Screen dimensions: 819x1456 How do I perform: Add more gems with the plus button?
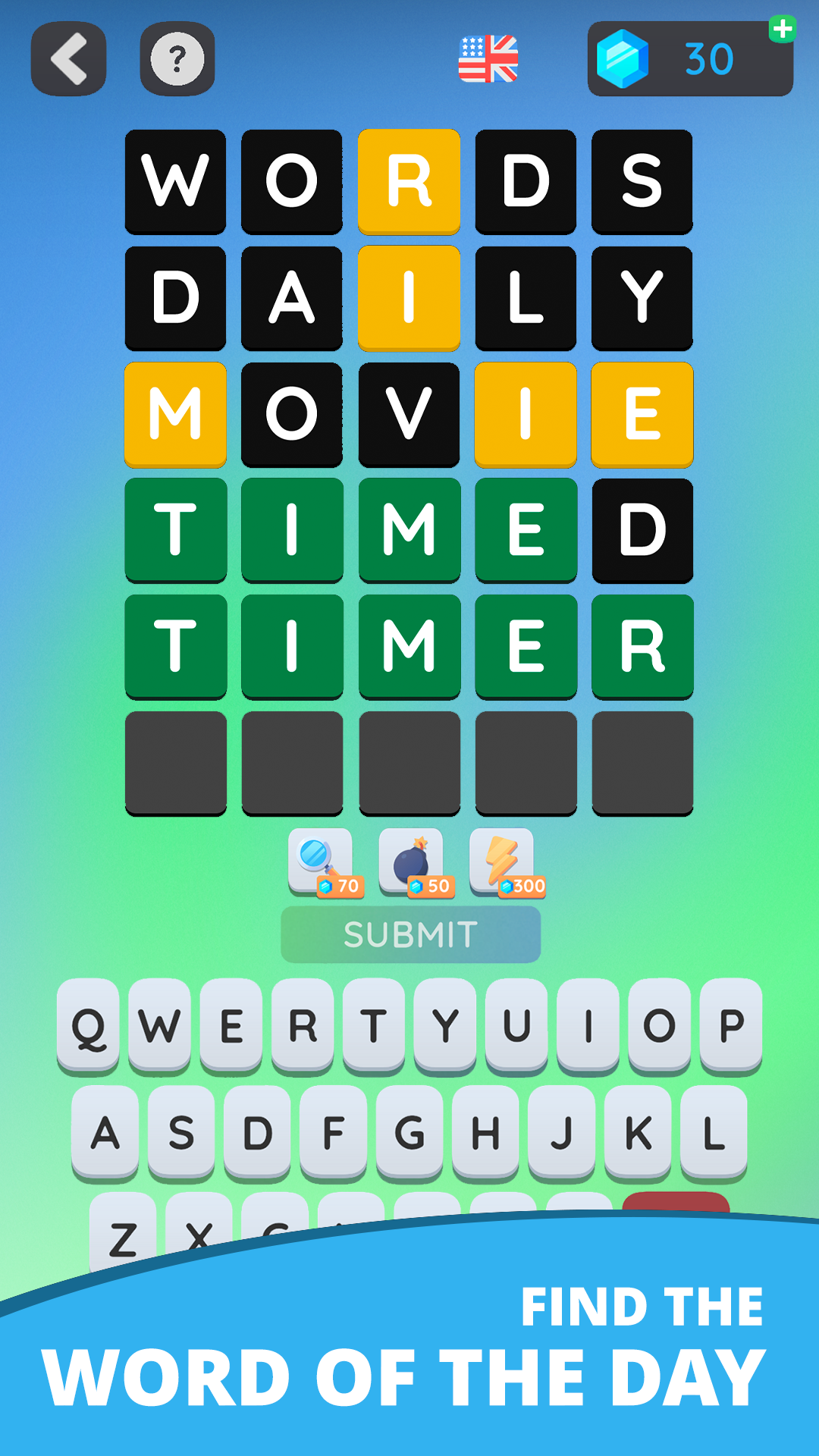pos(782,30)
